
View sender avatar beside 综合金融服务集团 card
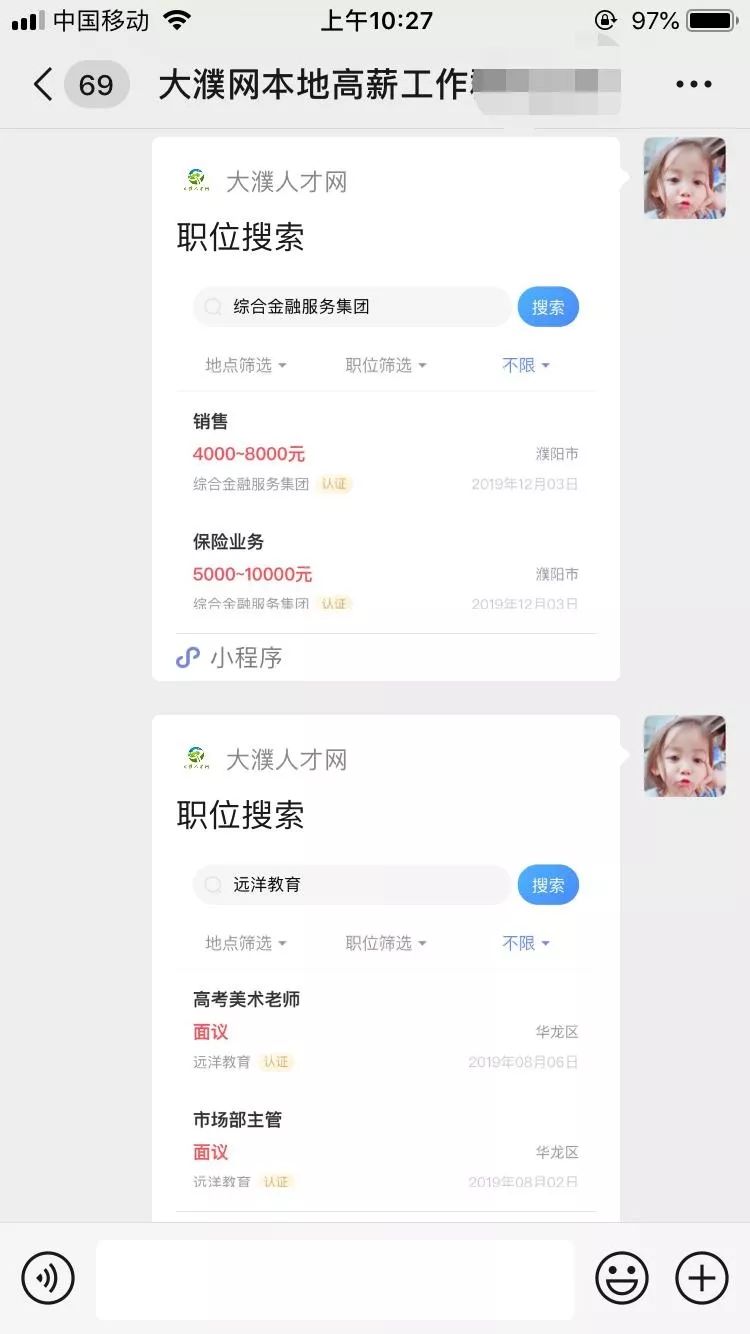point(684,178)
